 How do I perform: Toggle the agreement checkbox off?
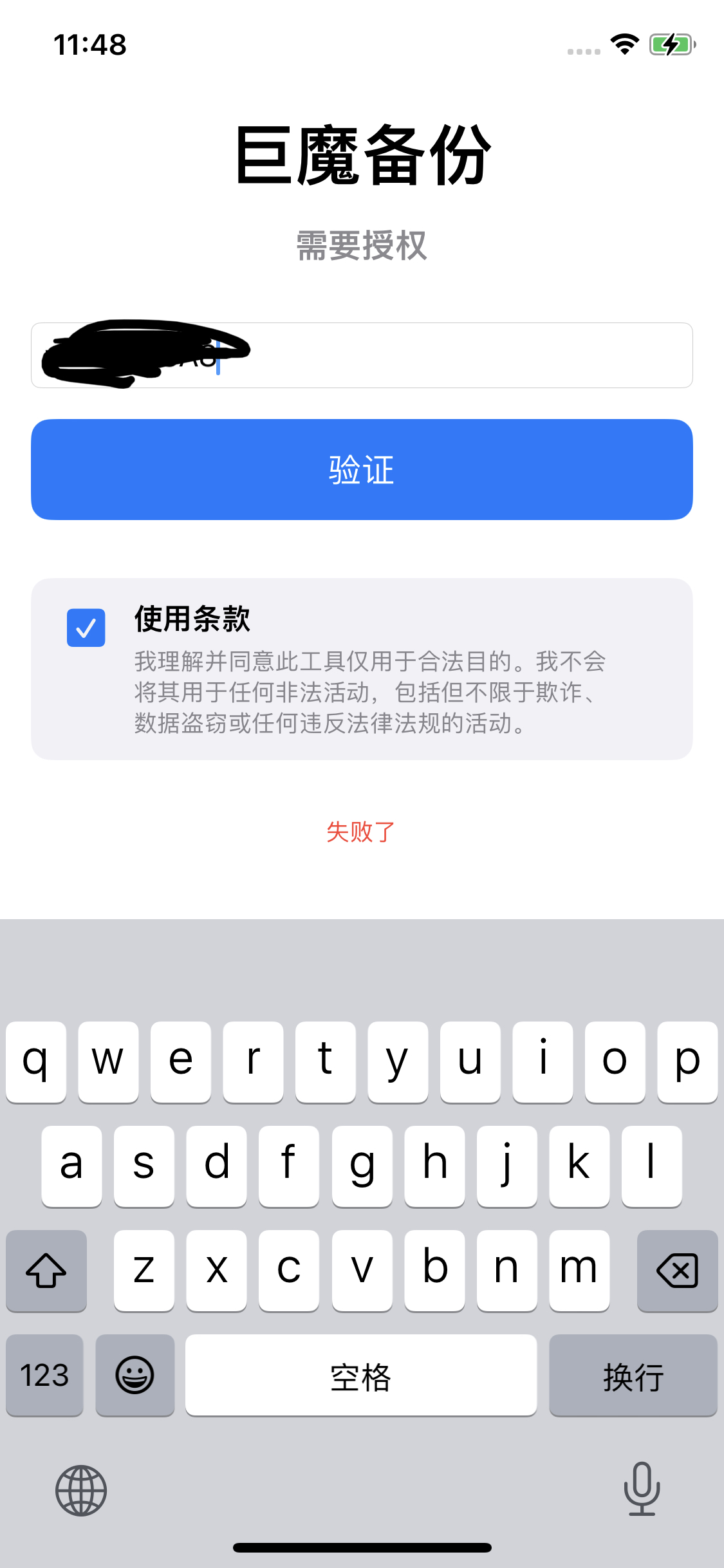coord(86,626)
